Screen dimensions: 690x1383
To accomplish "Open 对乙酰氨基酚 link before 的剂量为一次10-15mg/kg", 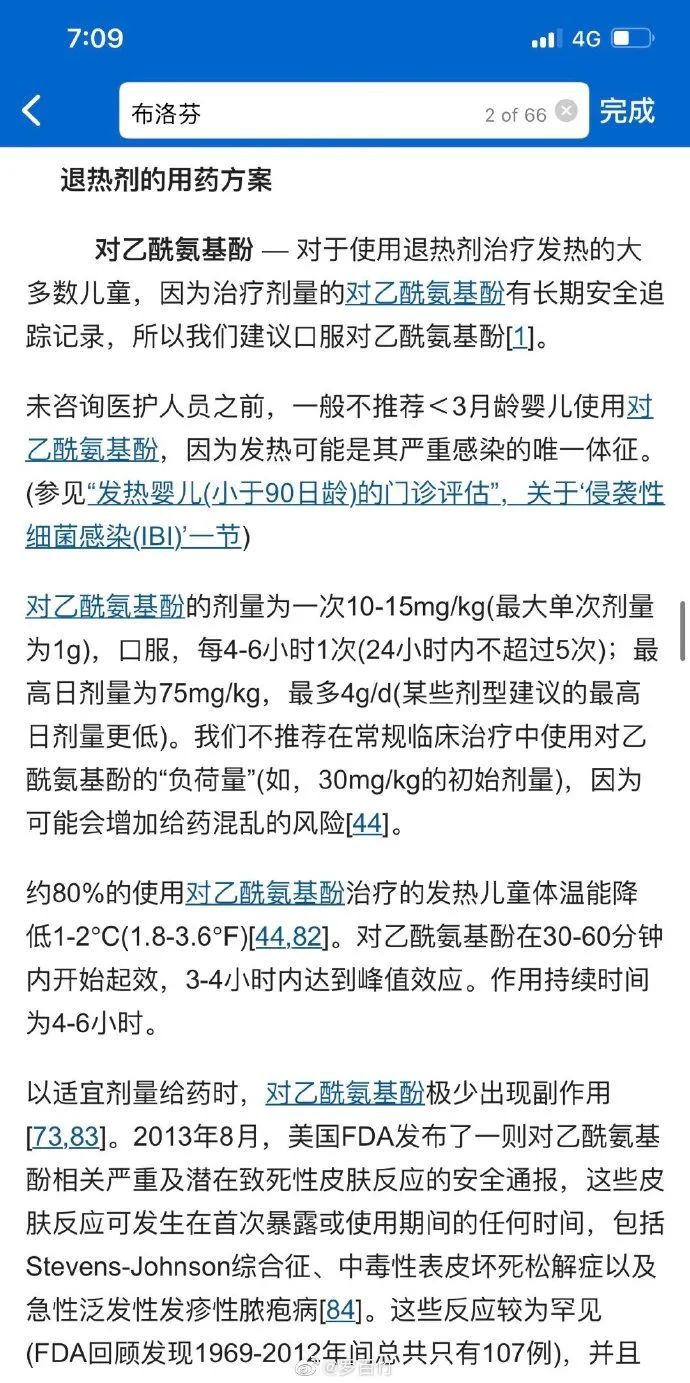I will (x=105, y=607).
